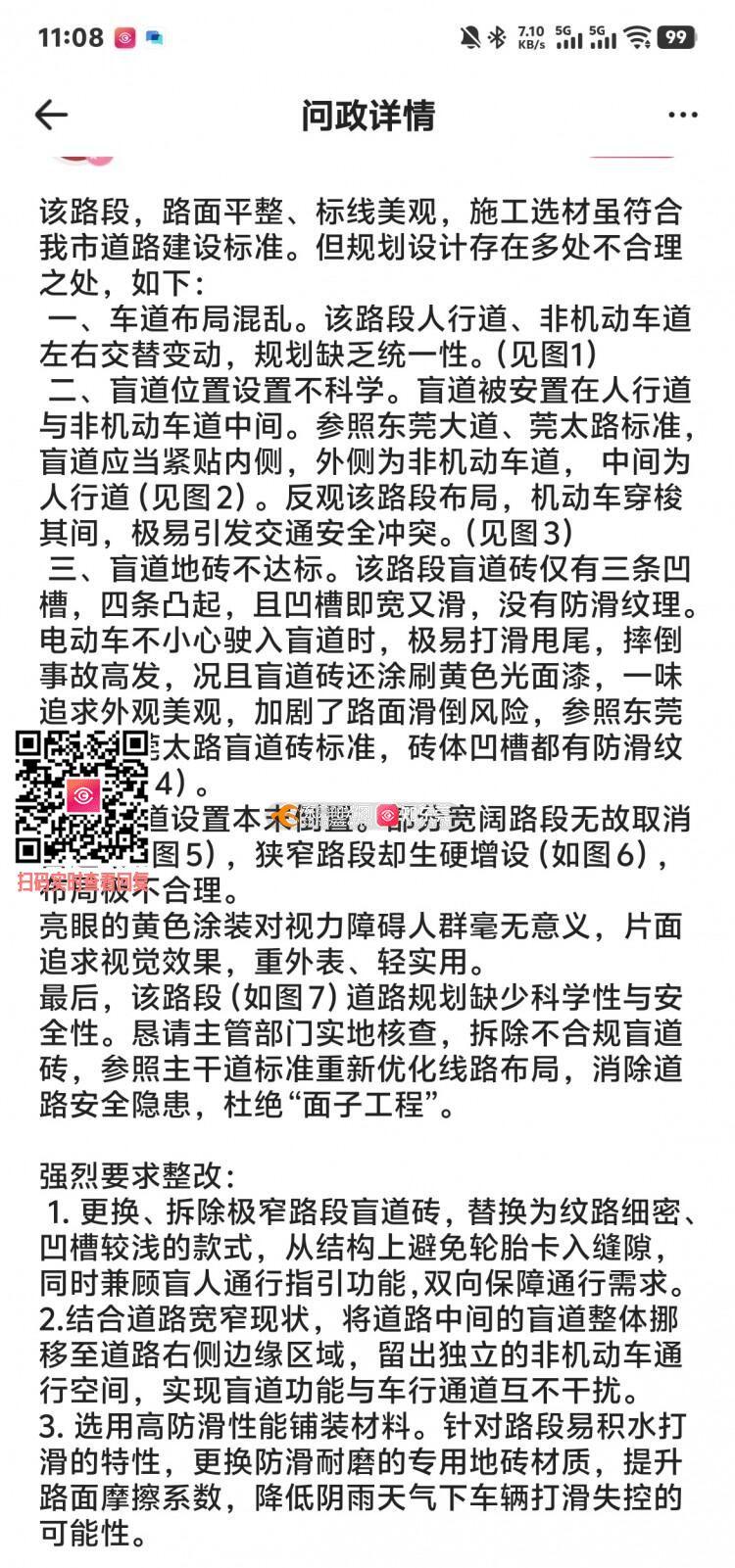Go back using the top-left arrow
735x1568 pixels.
[51, 115]
